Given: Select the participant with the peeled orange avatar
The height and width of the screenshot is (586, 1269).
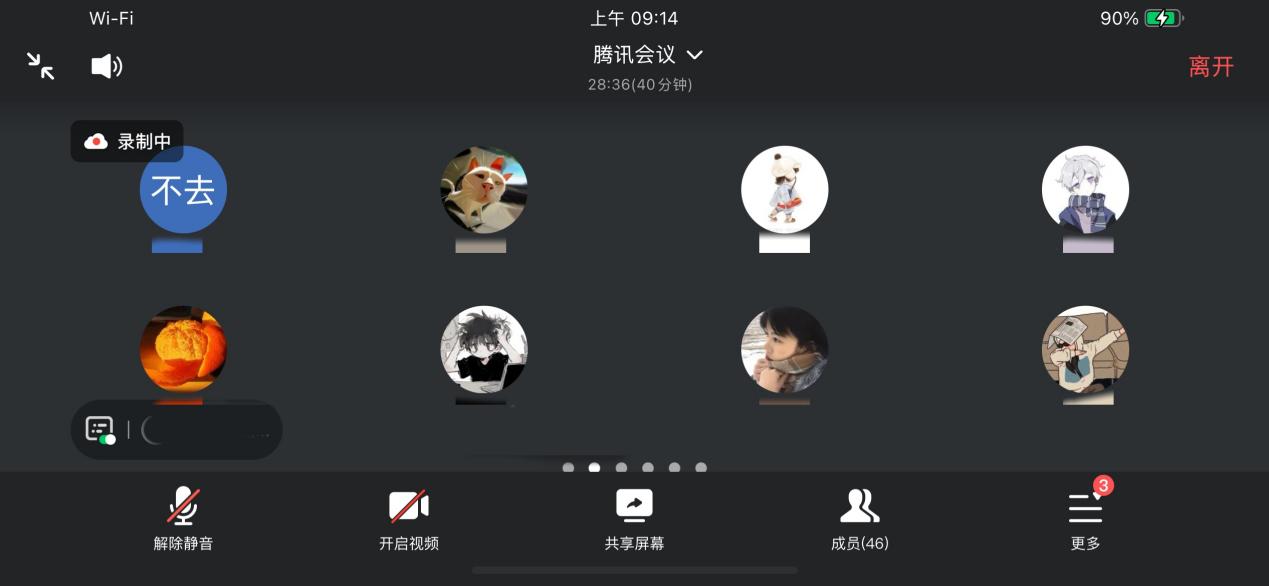Looking at the screenshot, I should pos(183,350).
